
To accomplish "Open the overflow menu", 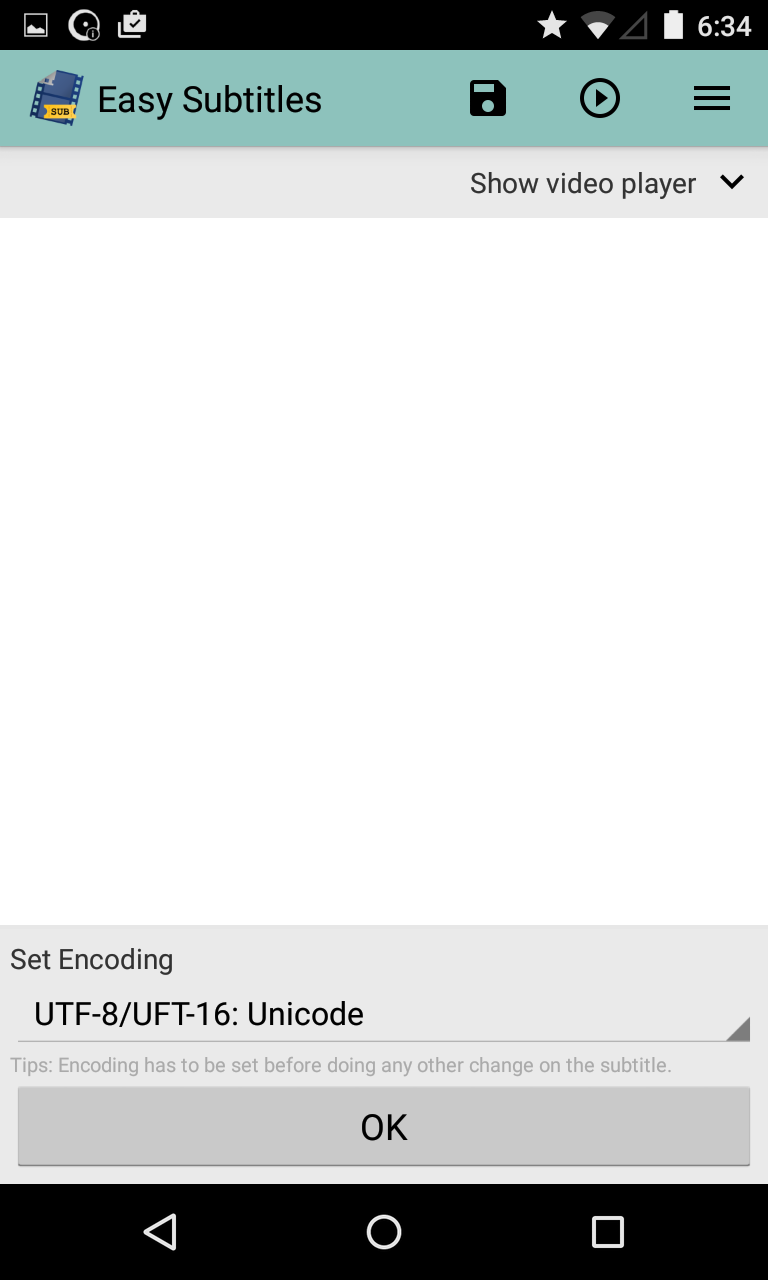I will 711,98.
